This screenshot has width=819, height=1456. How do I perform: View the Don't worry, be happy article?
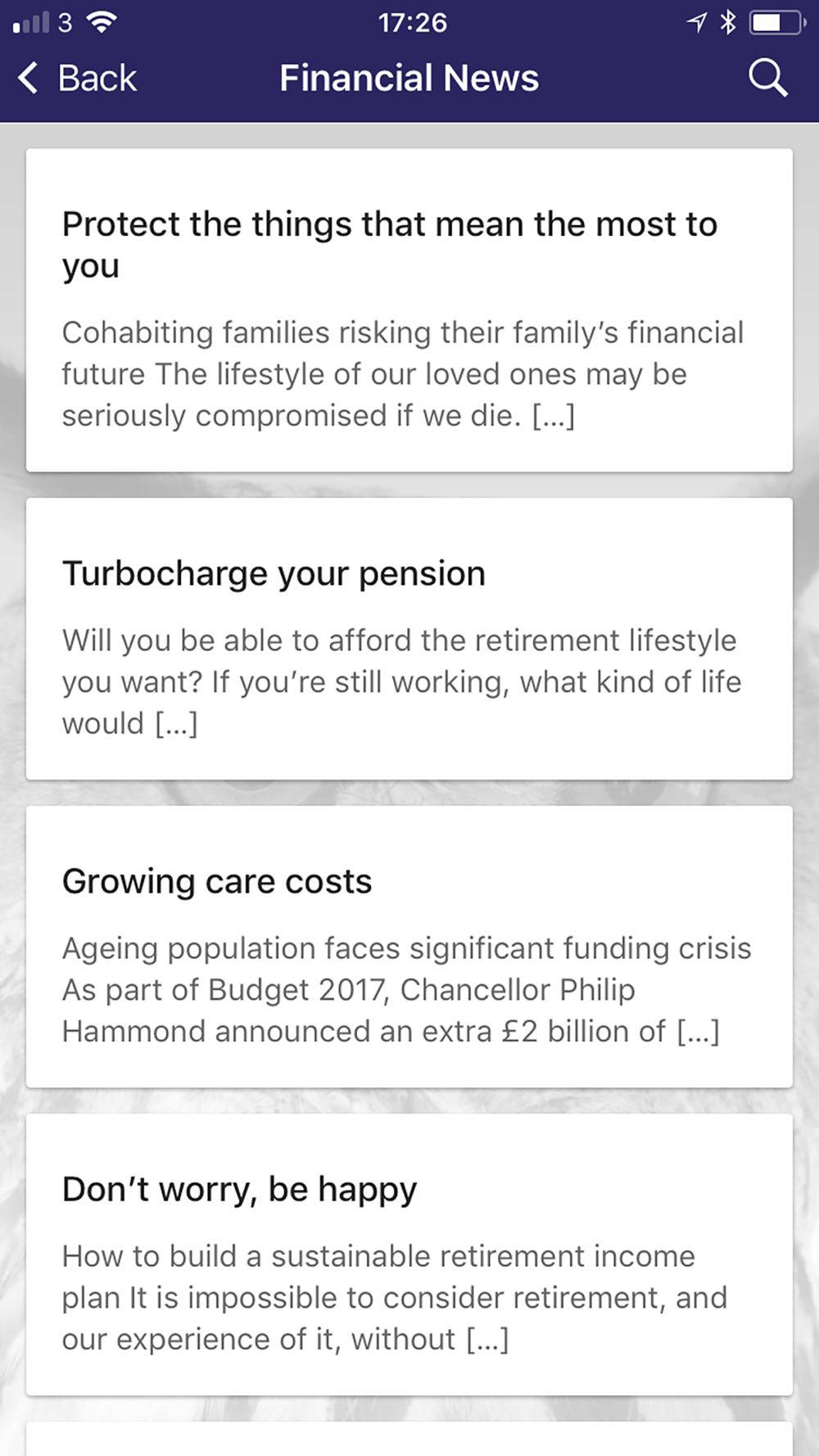pos(409,1255)
